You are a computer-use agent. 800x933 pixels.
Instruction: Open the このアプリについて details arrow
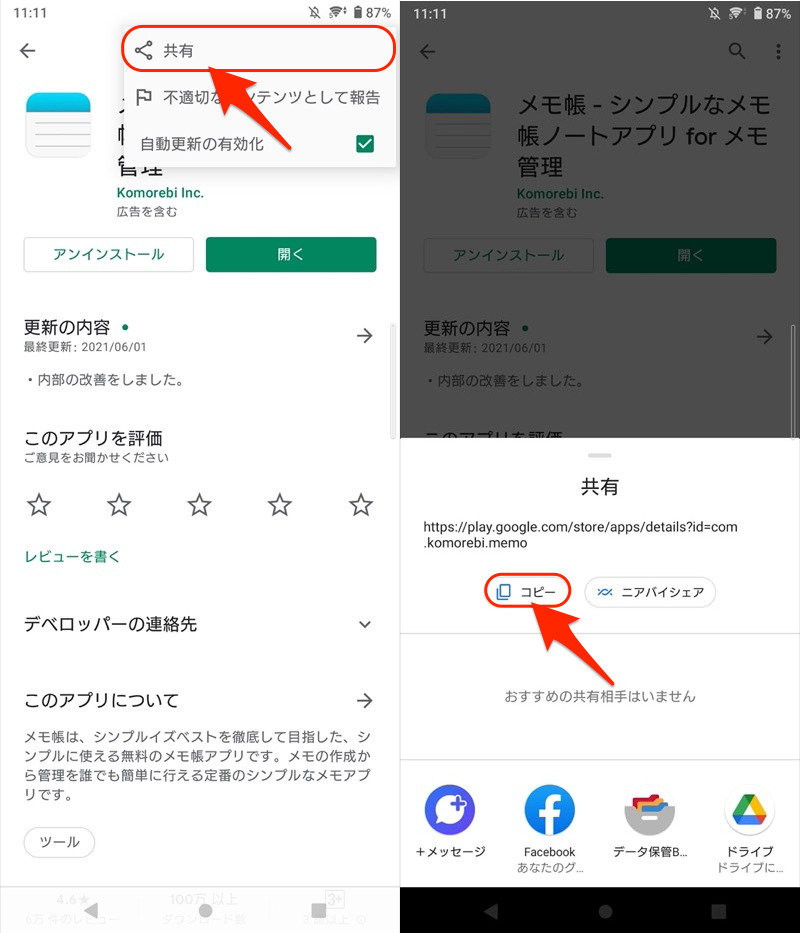(x=364, y=701)
